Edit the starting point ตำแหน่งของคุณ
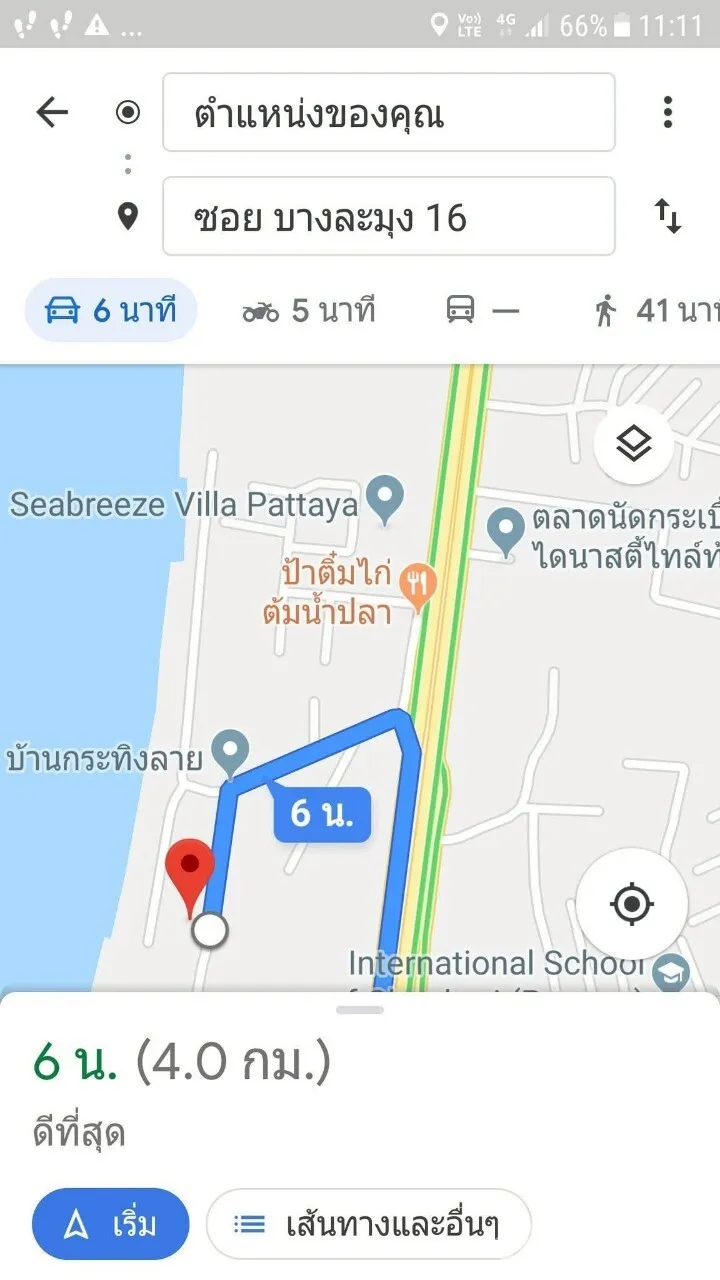Image resolution: width=720 pixels, height=1280 pixels. (388, 113)
